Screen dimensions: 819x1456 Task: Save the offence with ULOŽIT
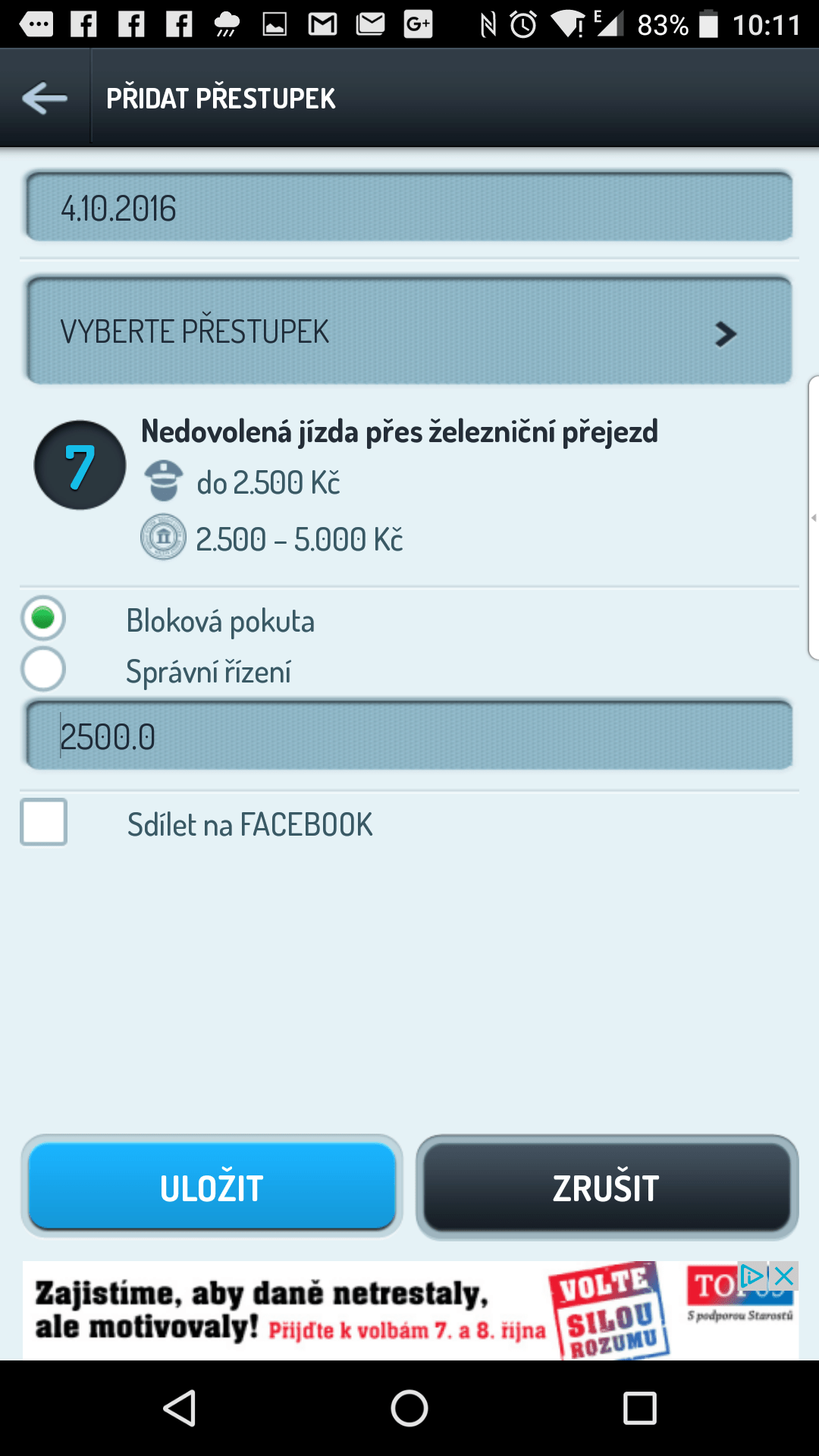(x=212, y=1187)
